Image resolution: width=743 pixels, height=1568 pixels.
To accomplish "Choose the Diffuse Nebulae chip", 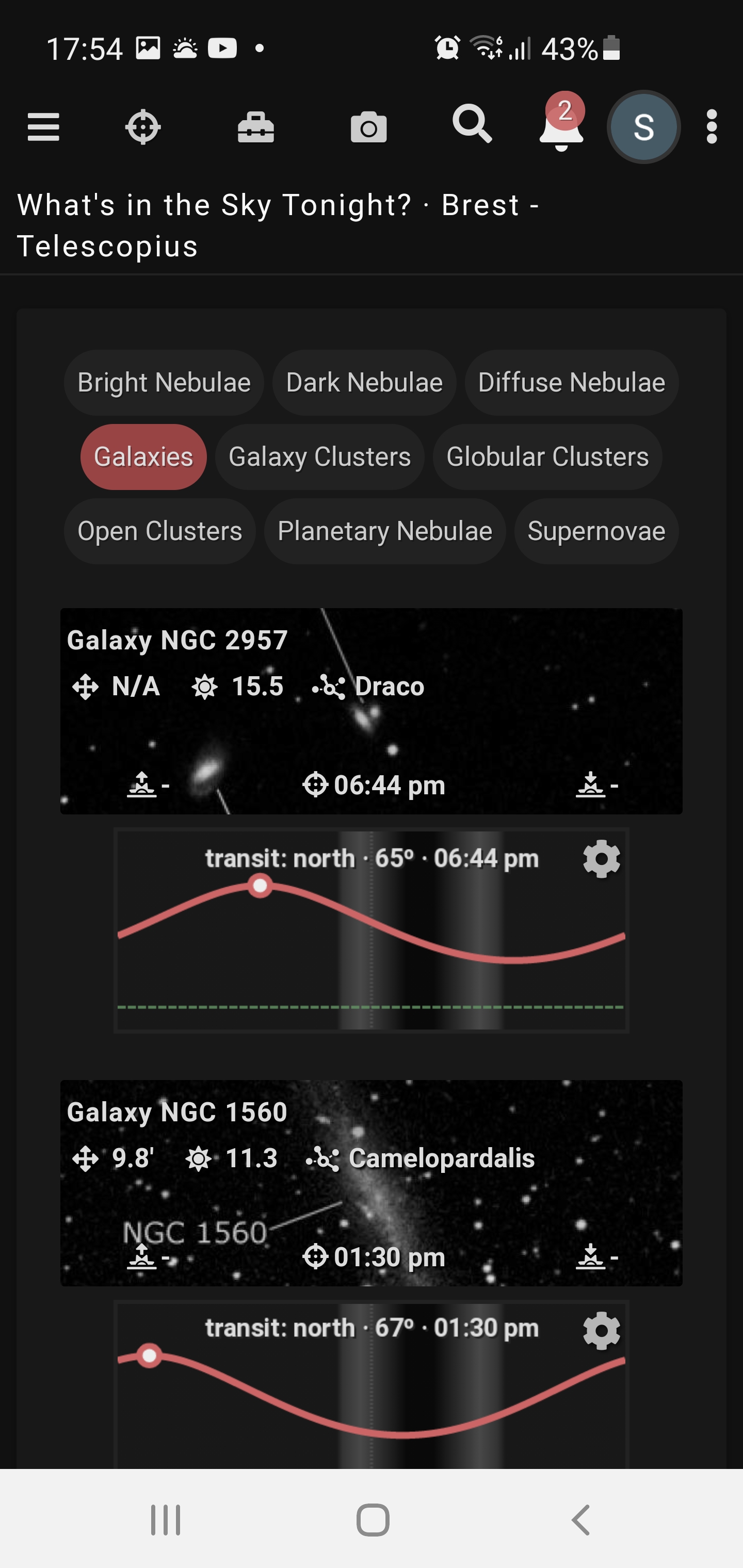I will point(571,383).
